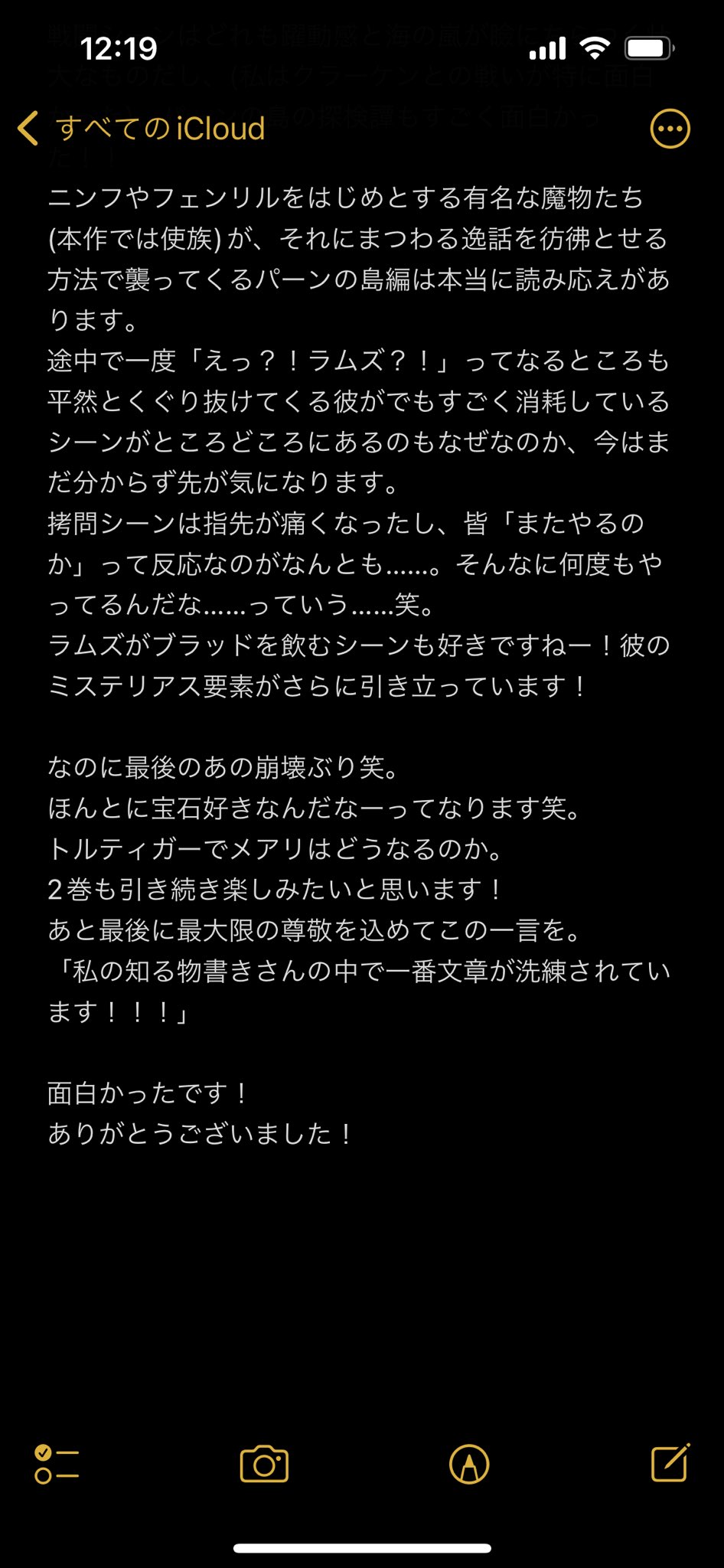Open the more options menu

[x=670, y=129]
